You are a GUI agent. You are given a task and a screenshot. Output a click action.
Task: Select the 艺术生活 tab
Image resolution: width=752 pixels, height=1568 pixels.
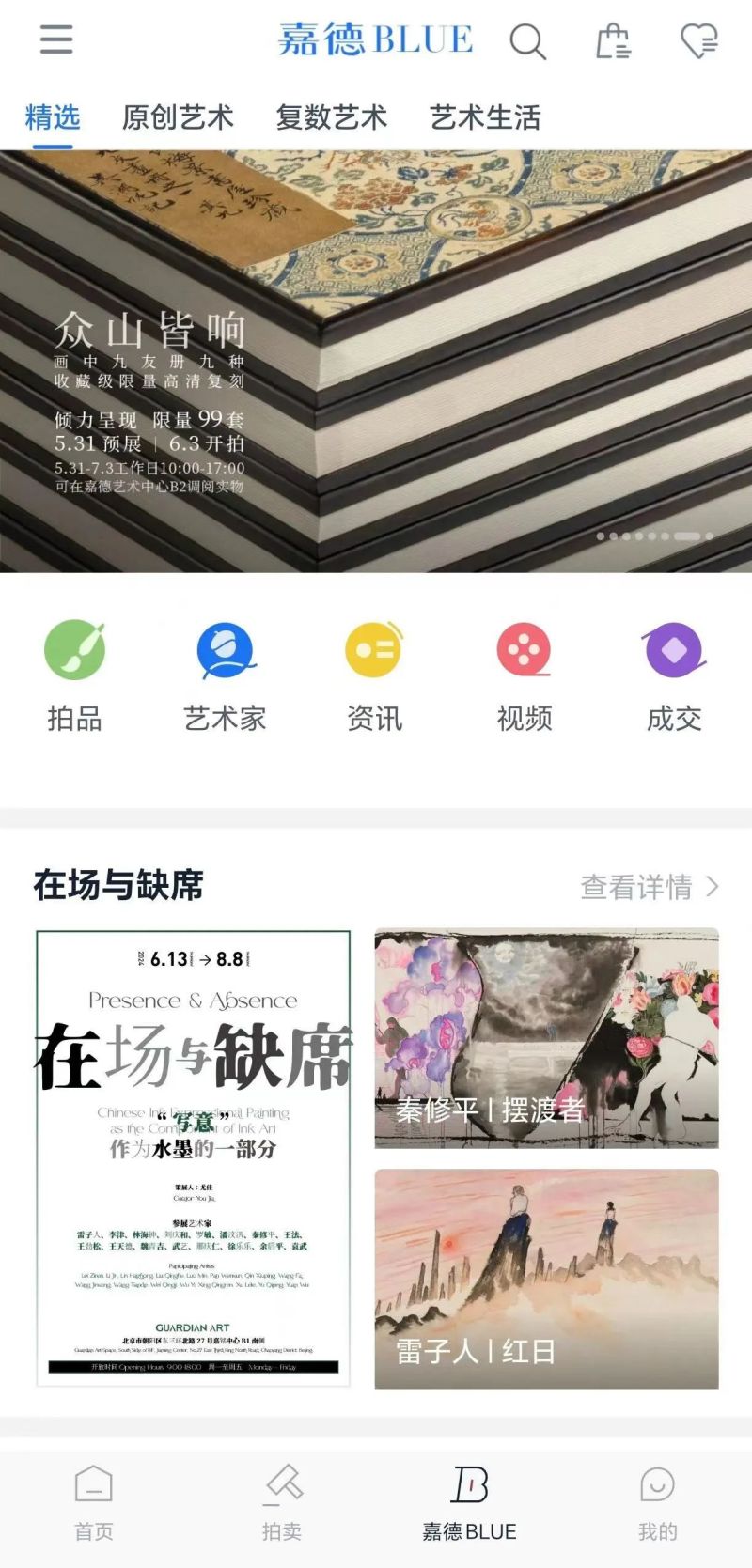(485, 117)
